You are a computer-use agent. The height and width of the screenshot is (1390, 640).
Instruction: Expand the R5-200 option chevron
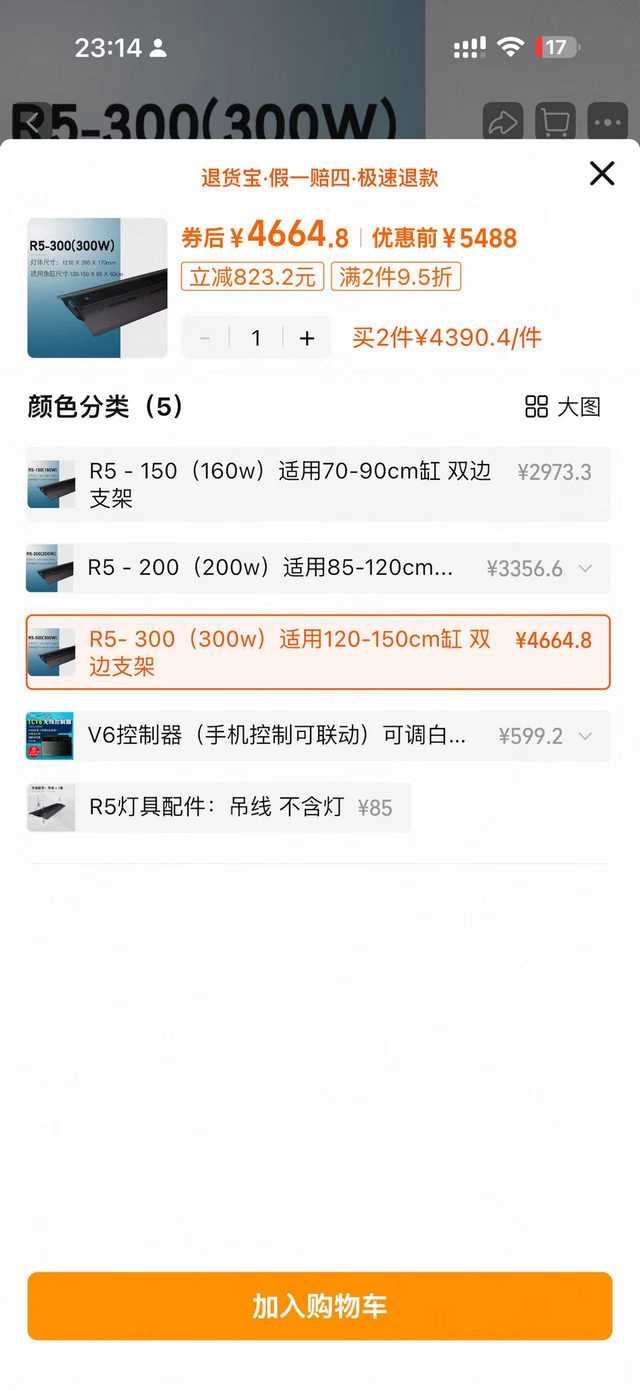(x=586, y=568)
